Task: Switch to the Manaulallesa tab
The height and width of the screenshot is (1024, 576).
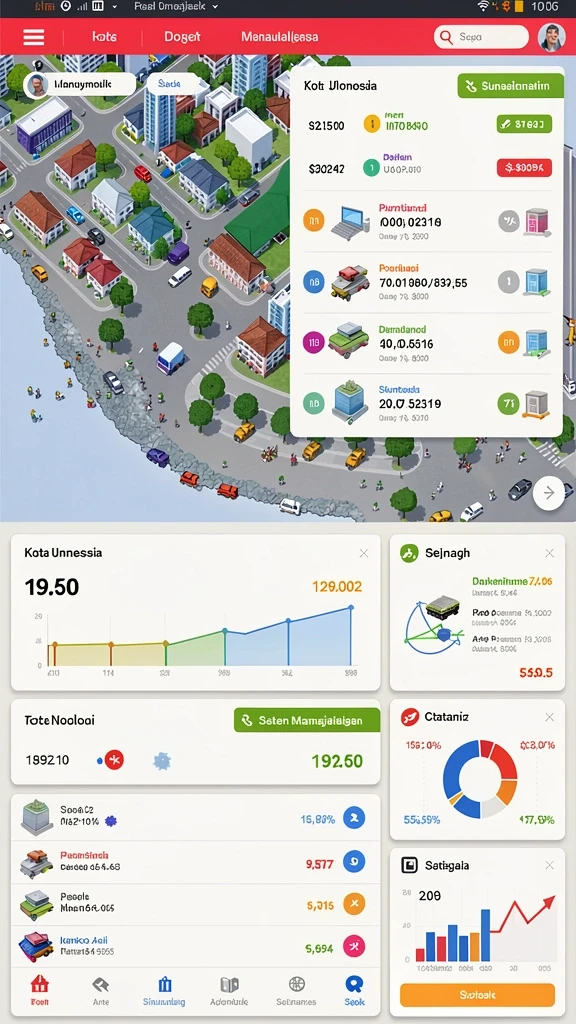Action: [x=280, y=37]
